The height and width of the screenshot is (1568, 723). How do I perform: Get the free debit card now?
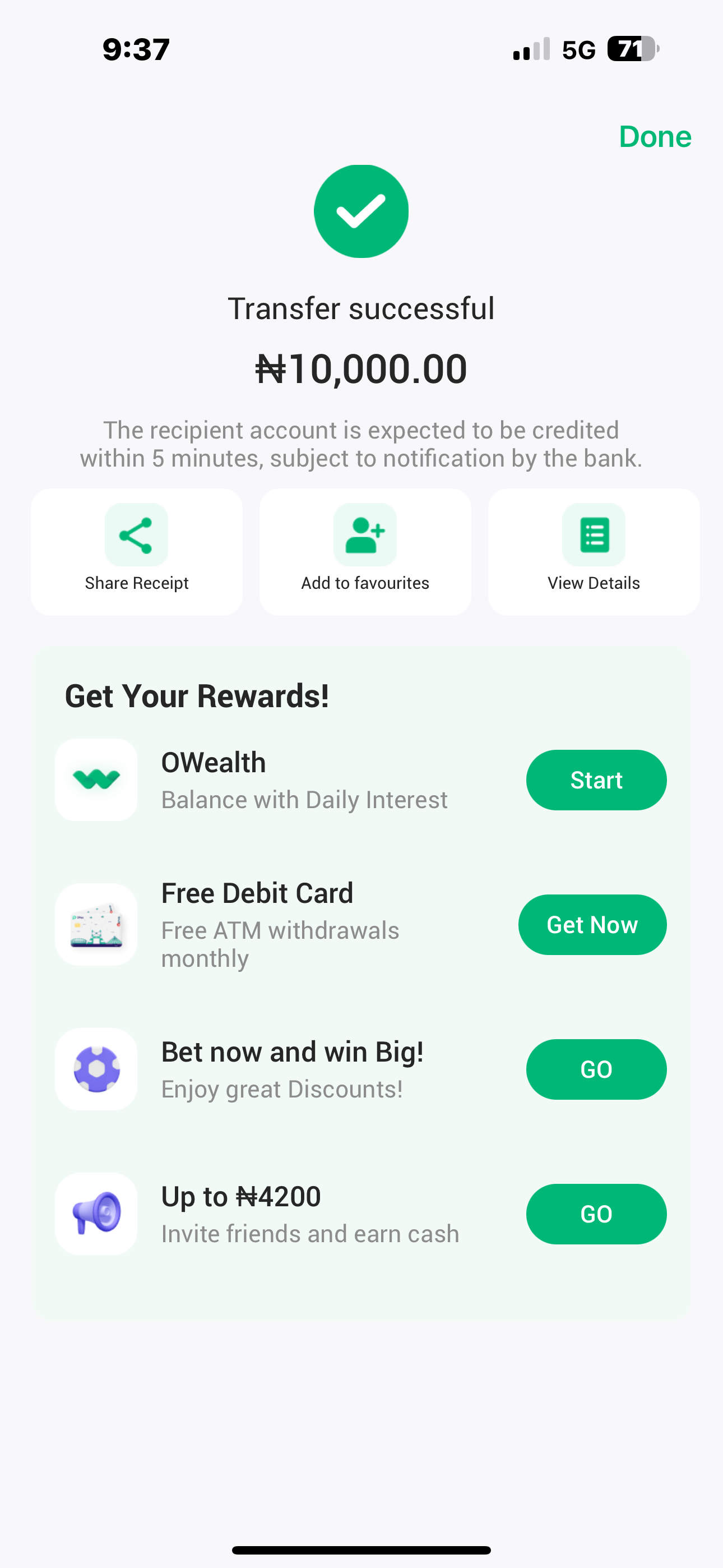click(592, 925)
